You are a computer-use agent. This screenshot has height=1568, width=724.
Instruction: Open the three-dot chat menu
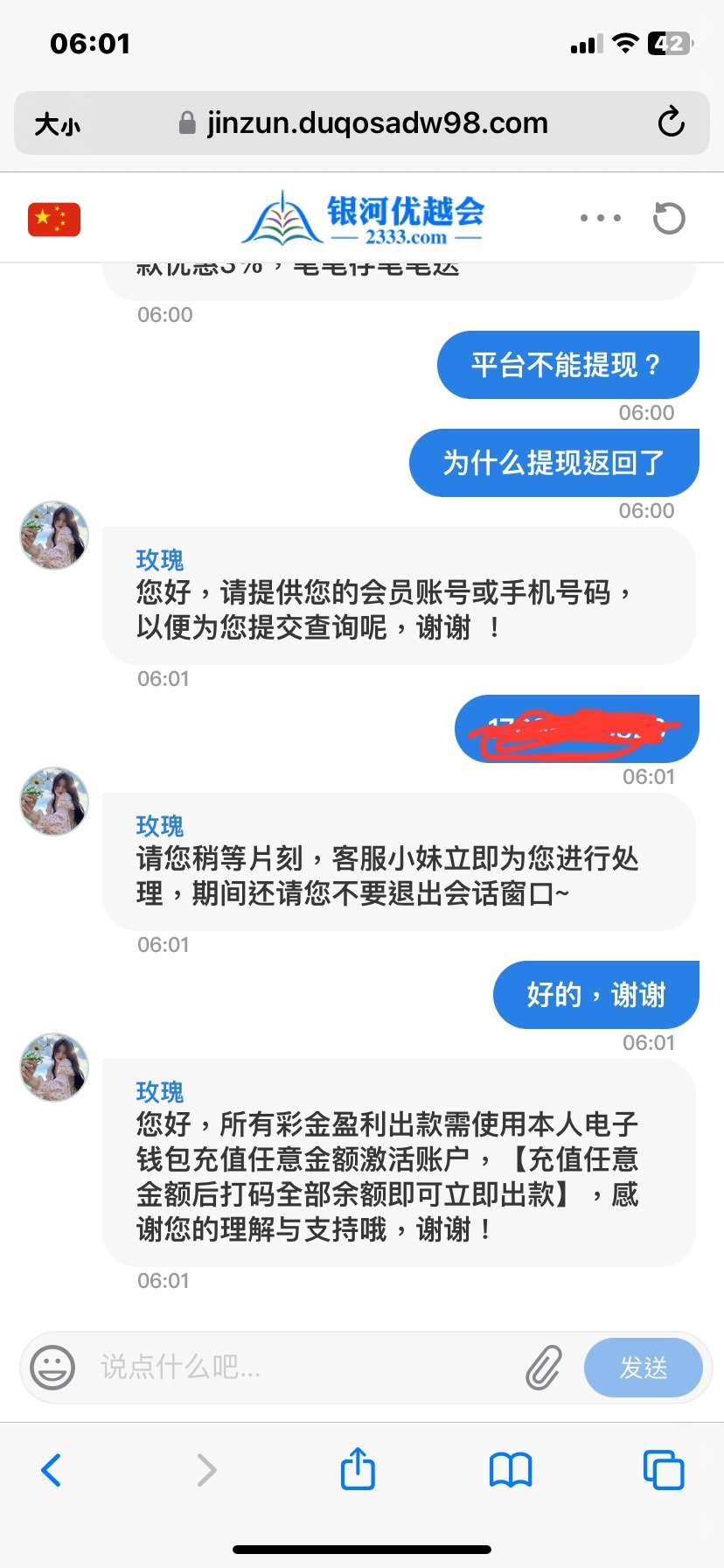click(x=601, y=218)
